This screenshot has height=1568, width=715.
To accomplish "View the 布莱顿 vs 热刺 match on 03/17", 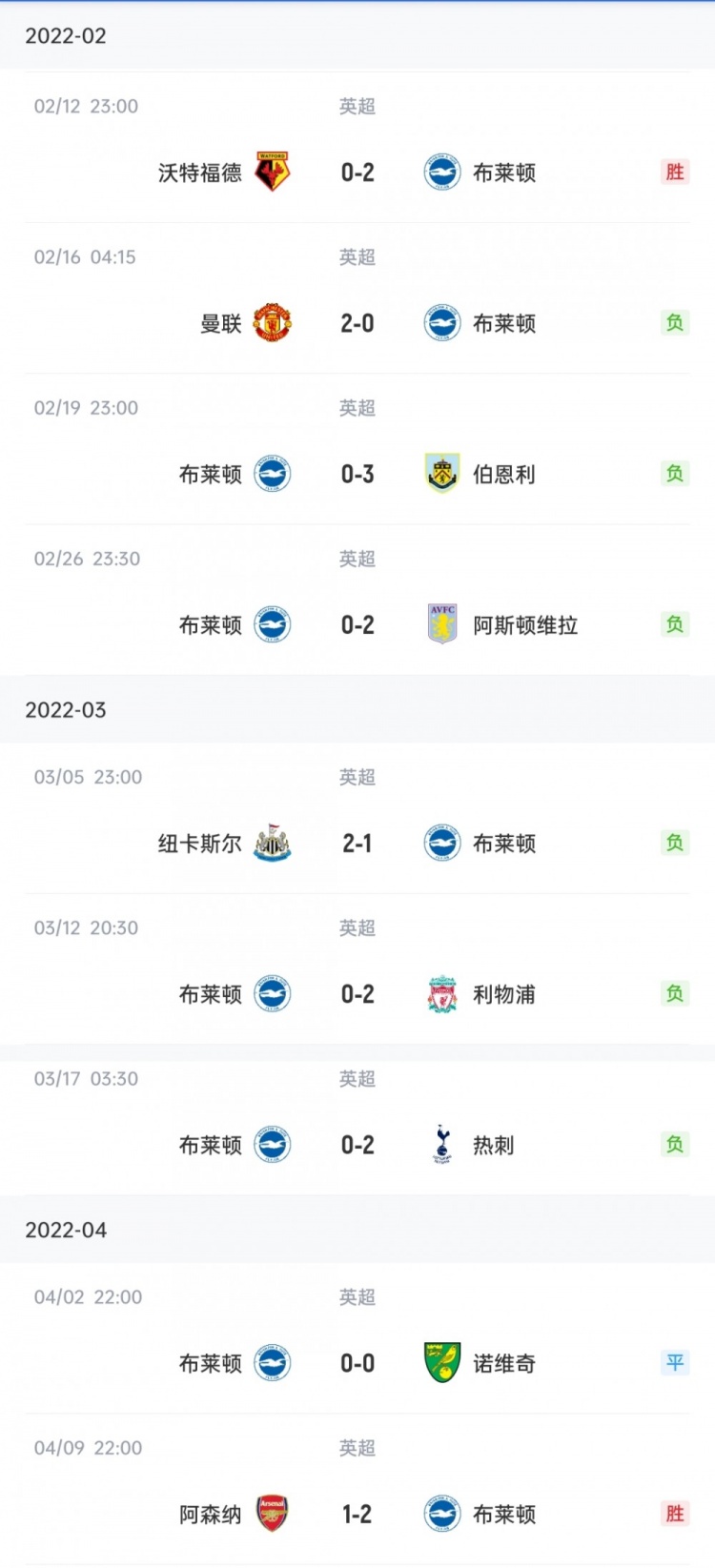I will [357, 1120].
